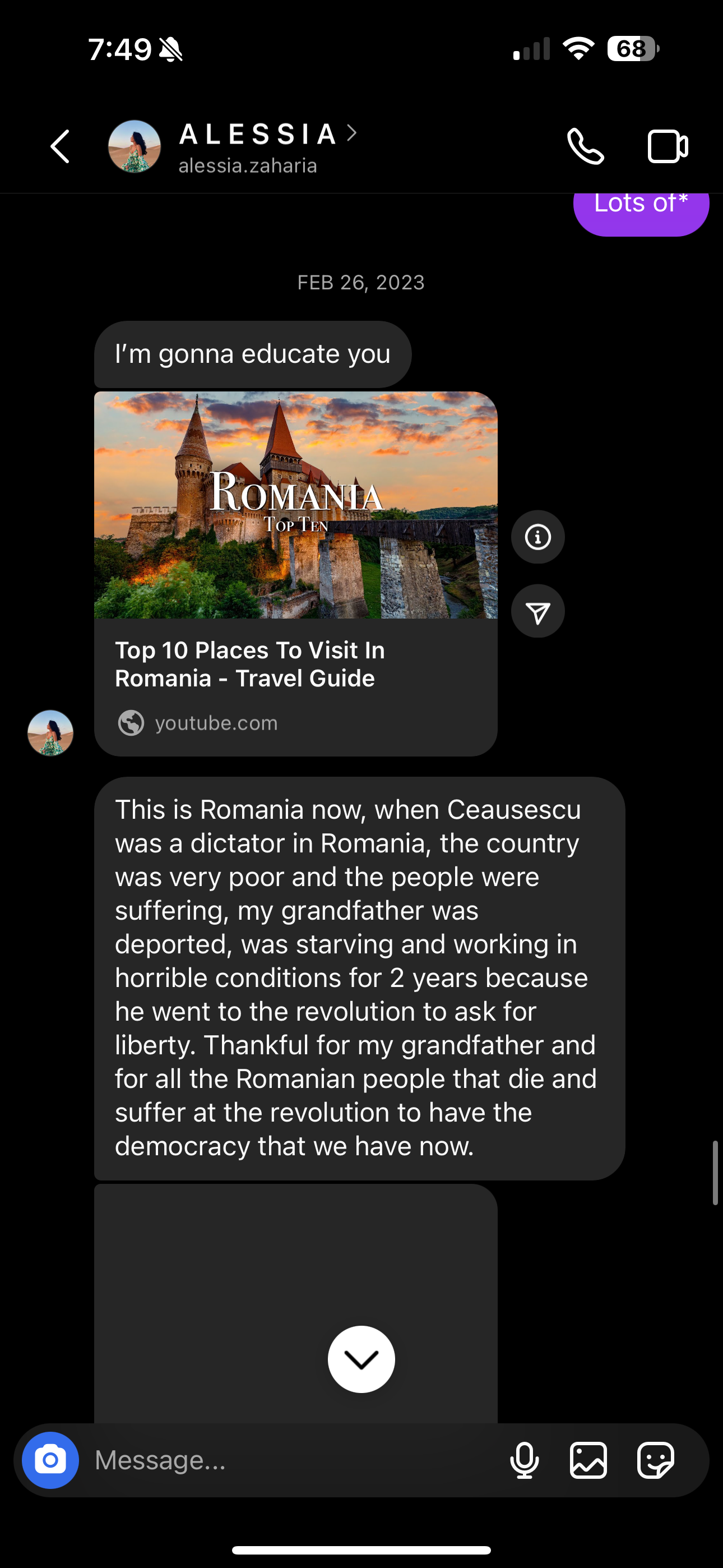The image size is (723, 1568).
Task: Open Alessia's chat details from header
Action: click(x=257, y=147)
